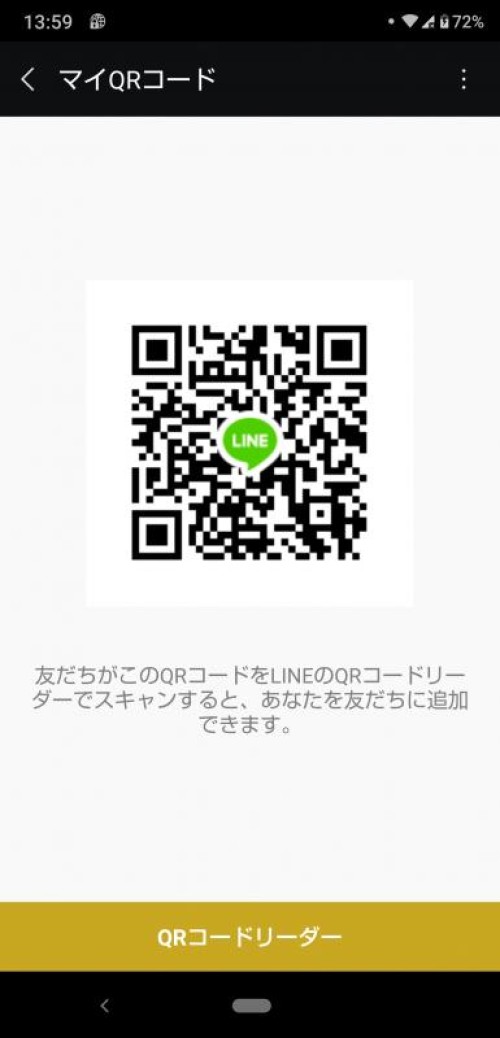Tap the system home pill

coord(252,1006)
